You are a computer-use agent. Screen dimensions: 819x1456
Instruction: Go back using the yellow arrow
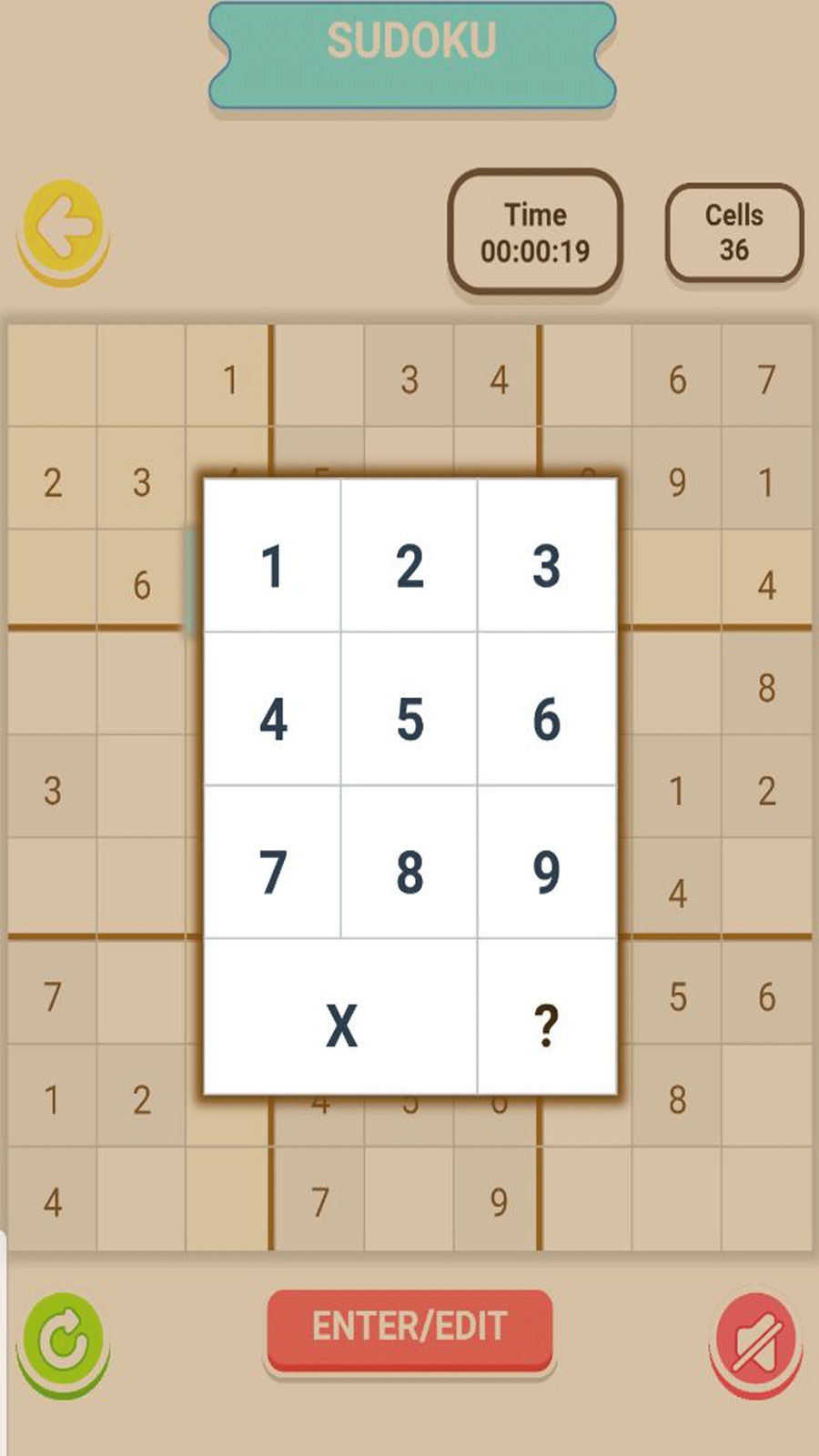(x=63, y=227)
